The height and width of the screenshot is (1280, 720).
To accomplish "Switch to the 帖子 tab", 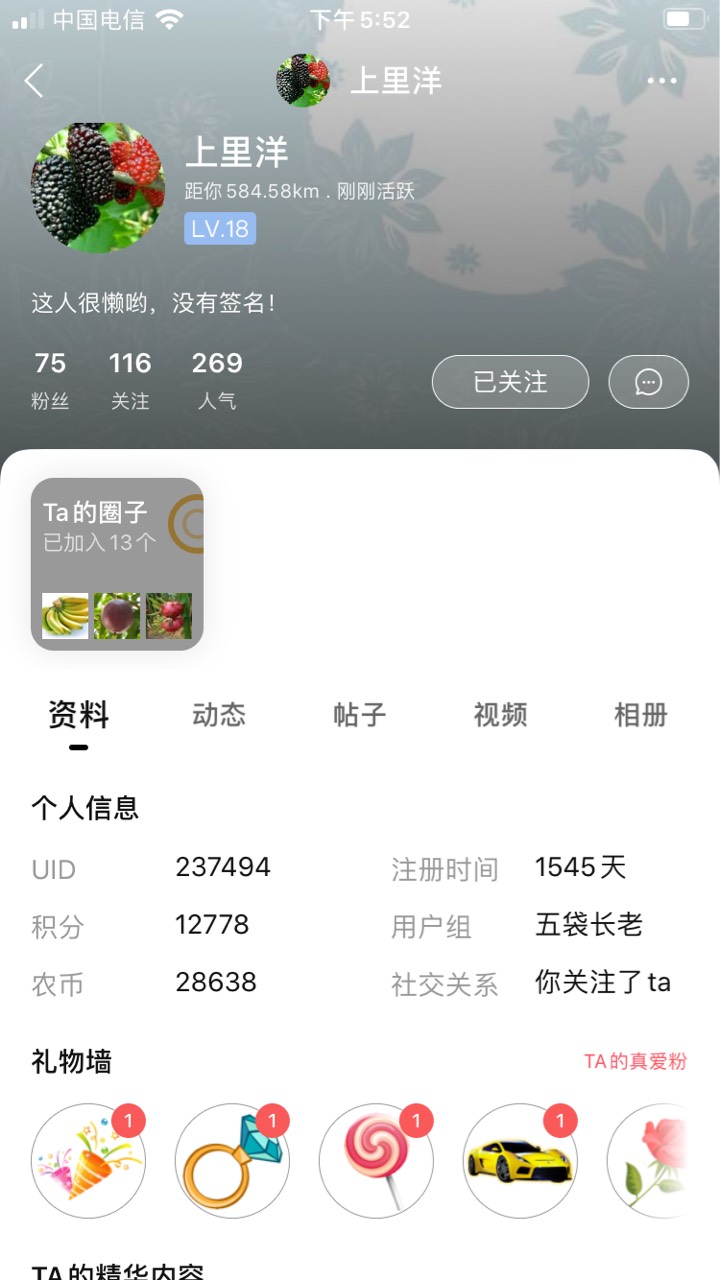I will coord(359,715).
